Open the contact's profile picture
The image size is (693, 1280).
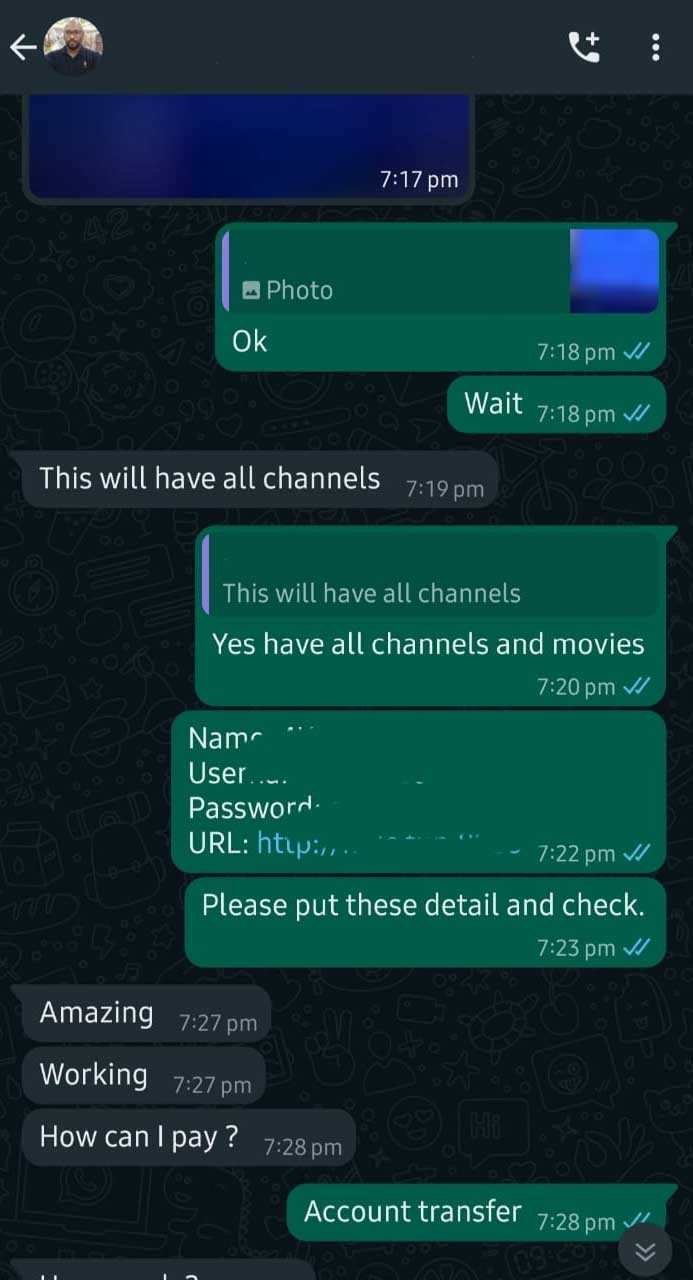[x=73, y=47]
